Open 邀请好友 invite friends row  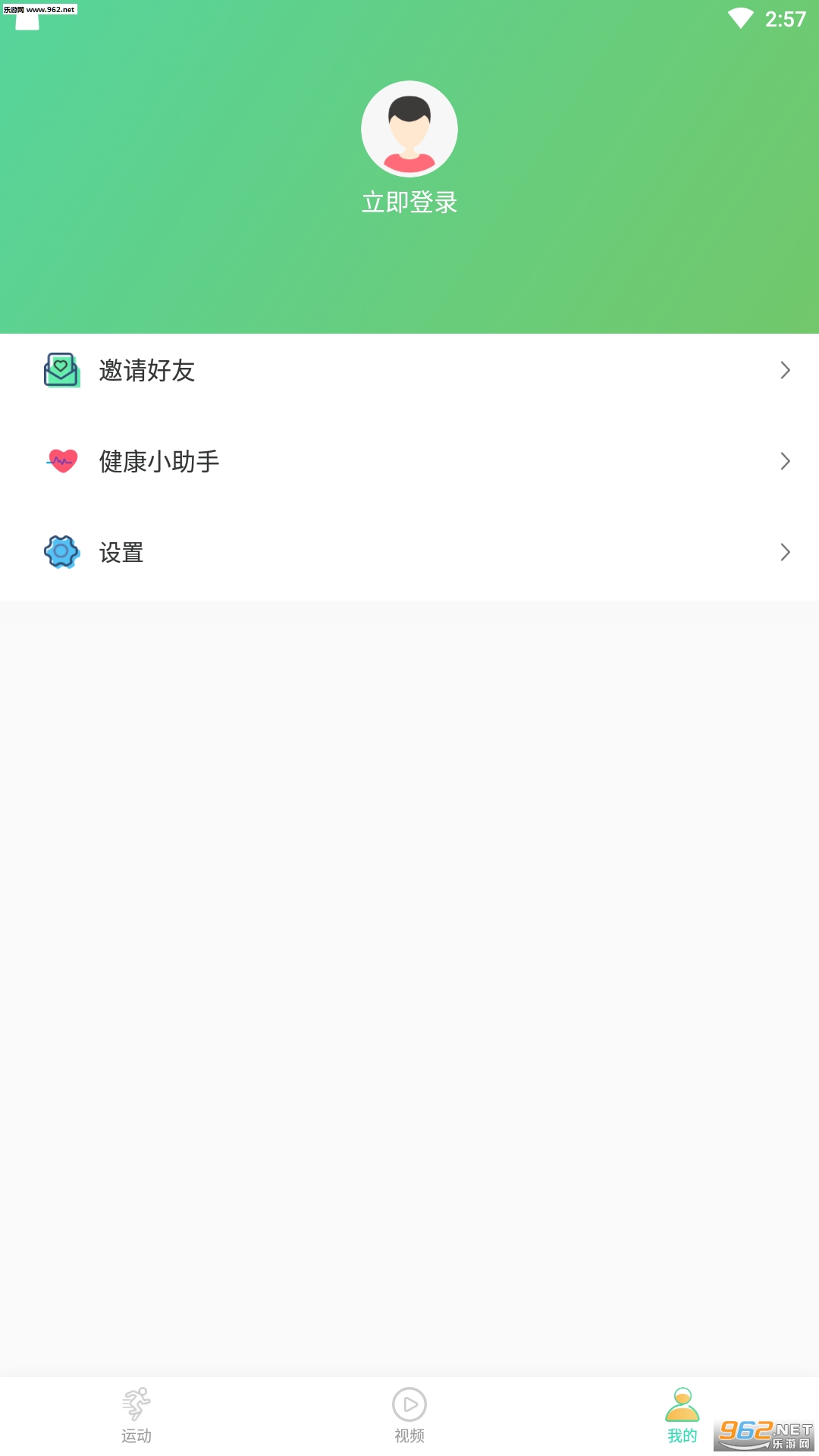(x=409, y=371)
